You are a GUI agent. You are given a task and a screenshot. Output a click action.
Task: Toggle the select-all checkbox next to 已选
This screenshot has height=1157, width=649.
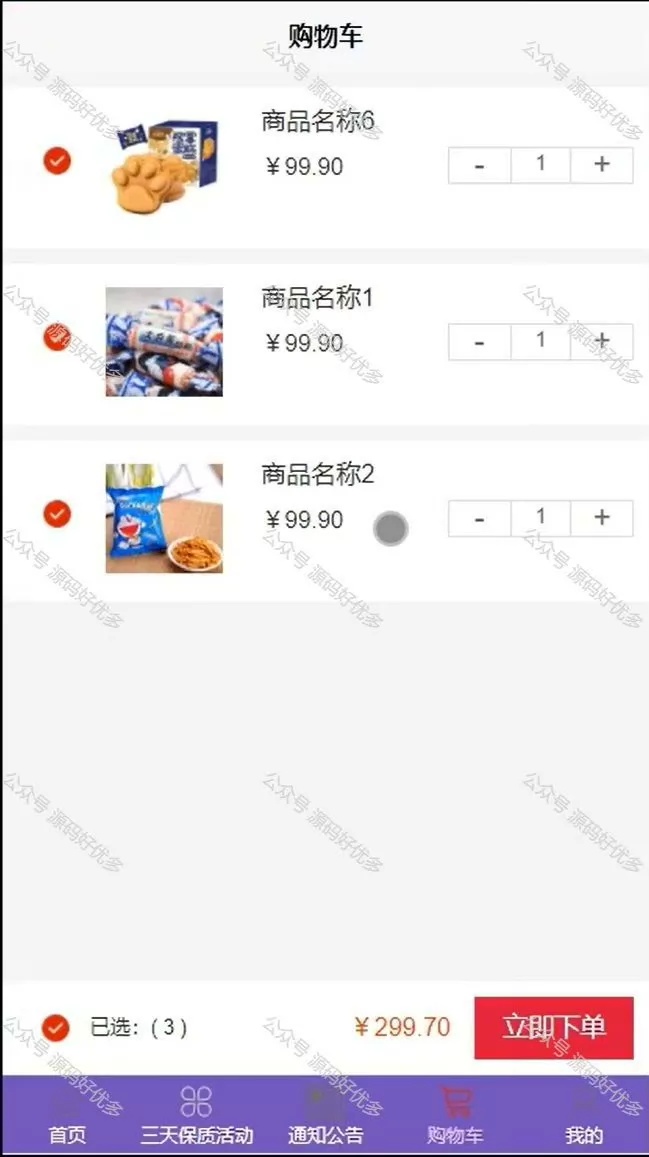click(55, 1027)
